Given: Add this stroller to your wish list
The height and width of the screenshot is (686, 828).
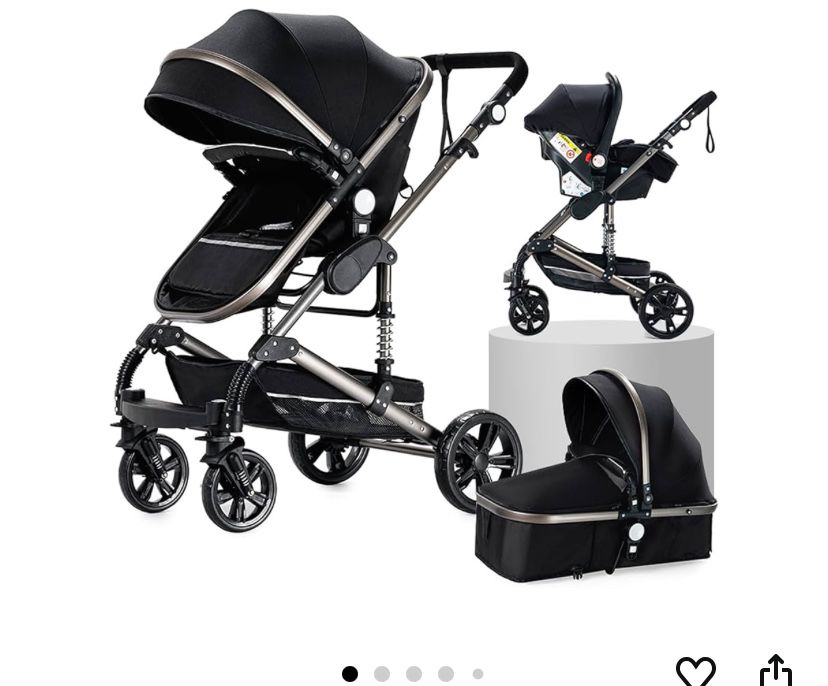Looking at the screenshot, I should 695,670.
